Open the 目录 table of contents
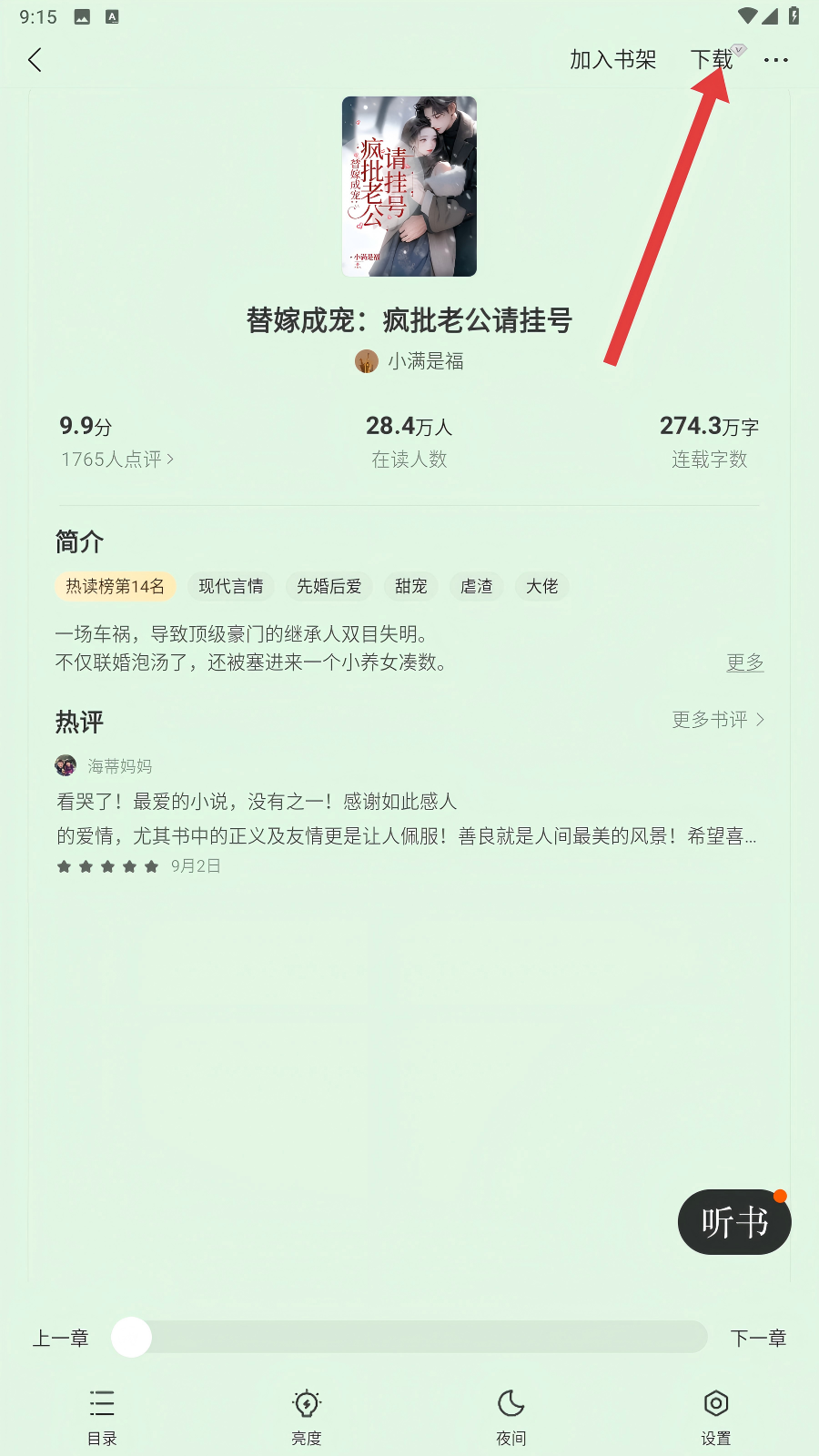Image resolution: width=819 pixels, height=1456 pixels. 102,1416
